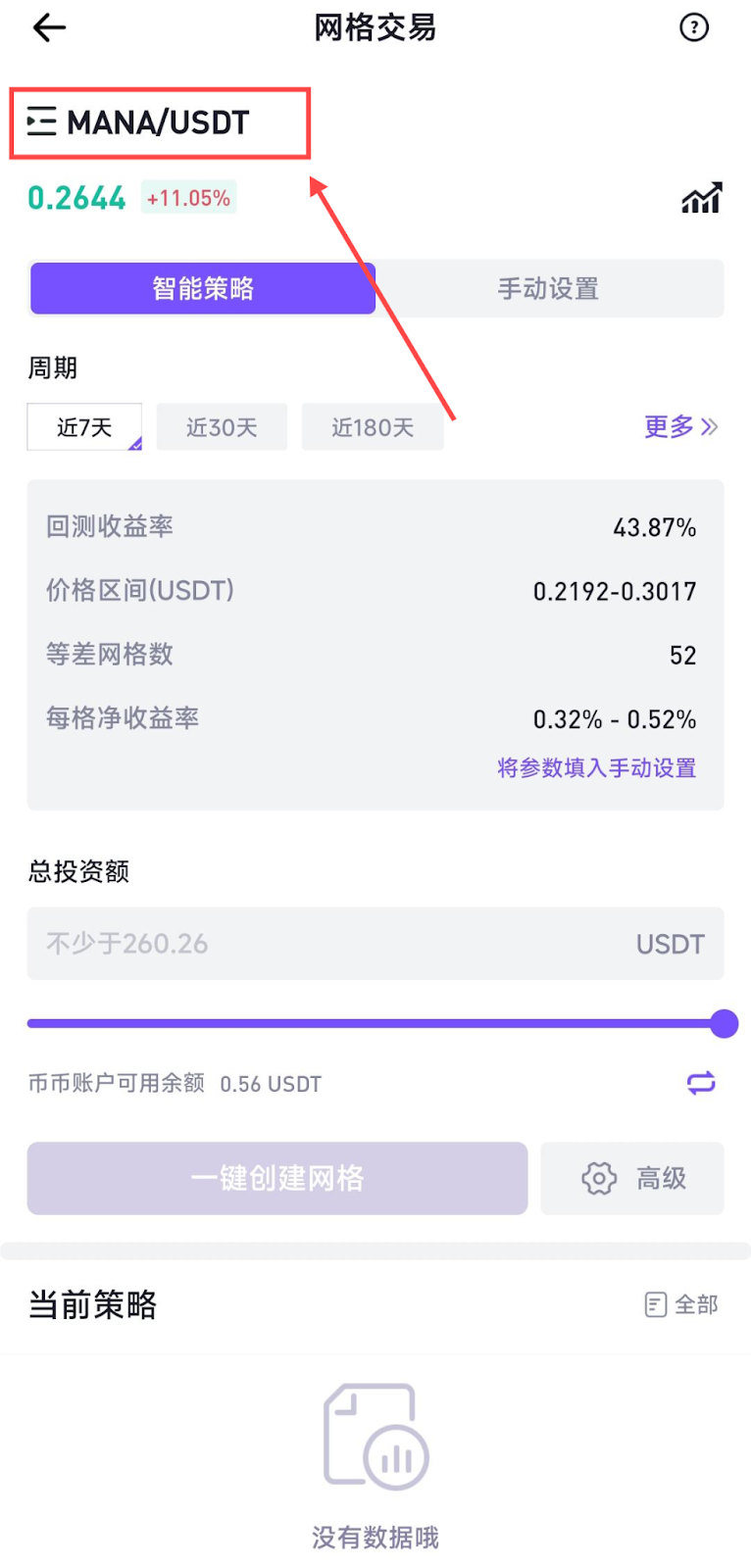Screen dimensions: 751x1568
Task: Open 高级 advanced settings
Action: tap(632, 1178)
